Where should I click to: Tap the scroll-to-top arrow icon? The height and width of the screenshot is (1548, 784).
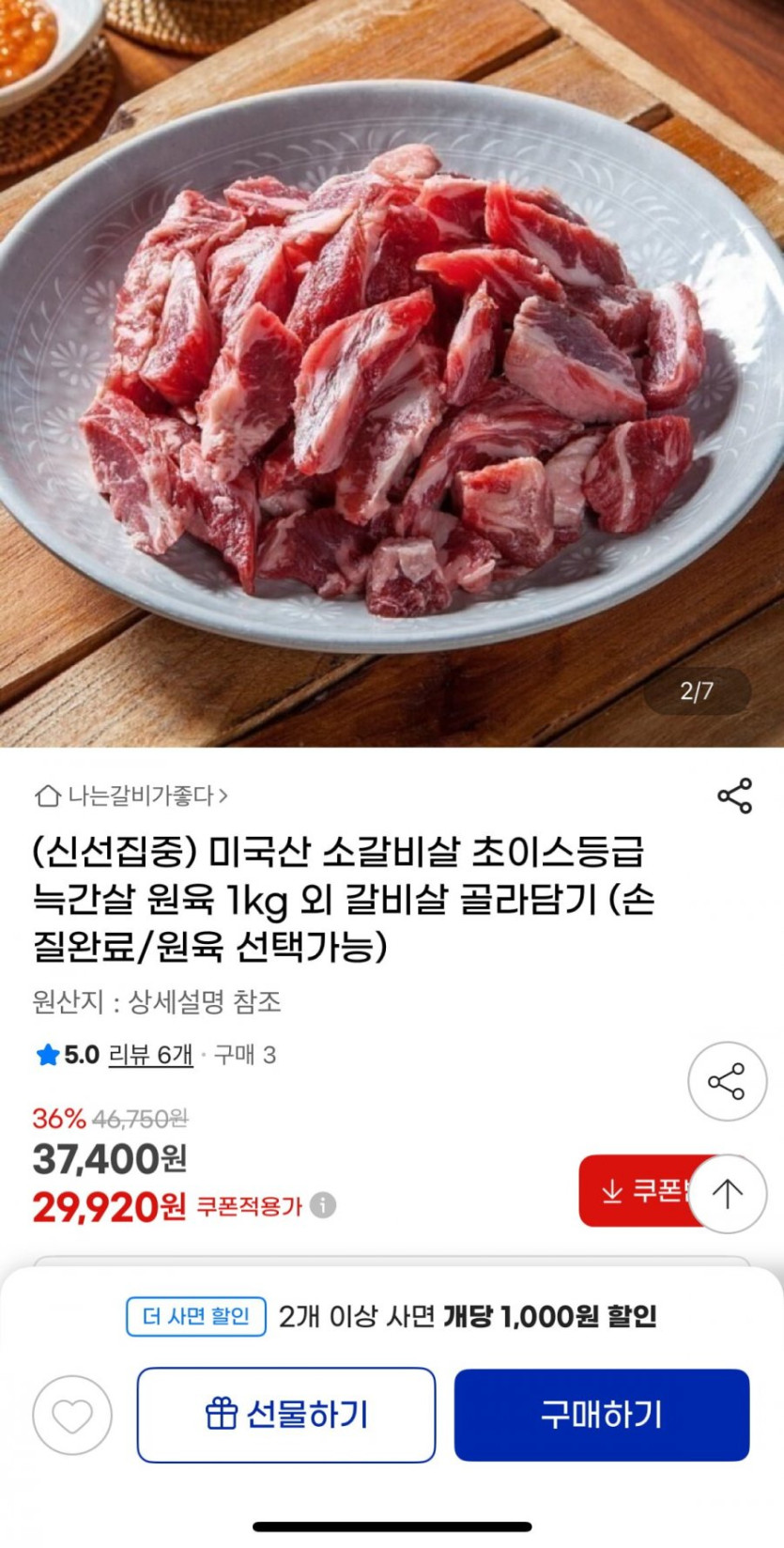point(728,1192)
